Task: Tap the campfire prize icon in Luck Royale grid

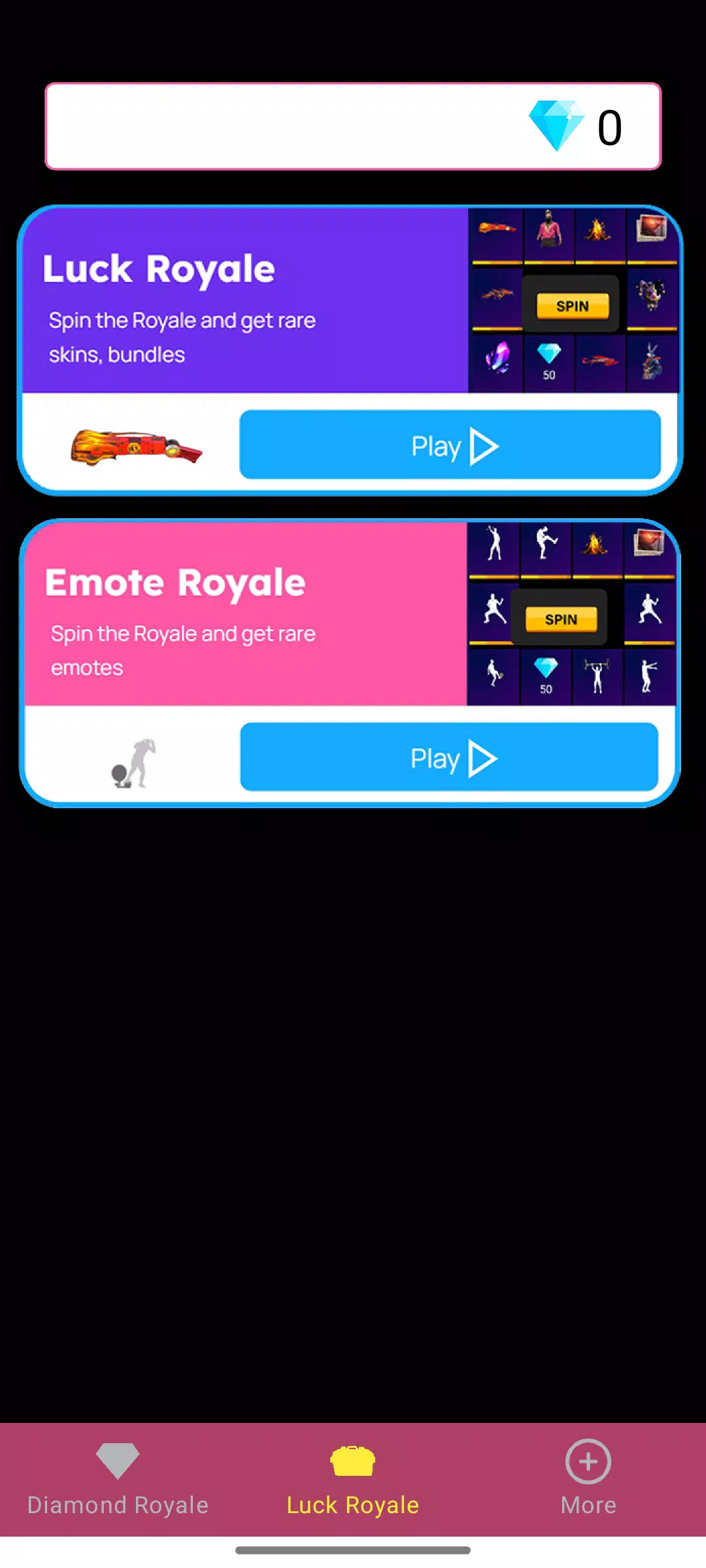Action: (600, 229)
